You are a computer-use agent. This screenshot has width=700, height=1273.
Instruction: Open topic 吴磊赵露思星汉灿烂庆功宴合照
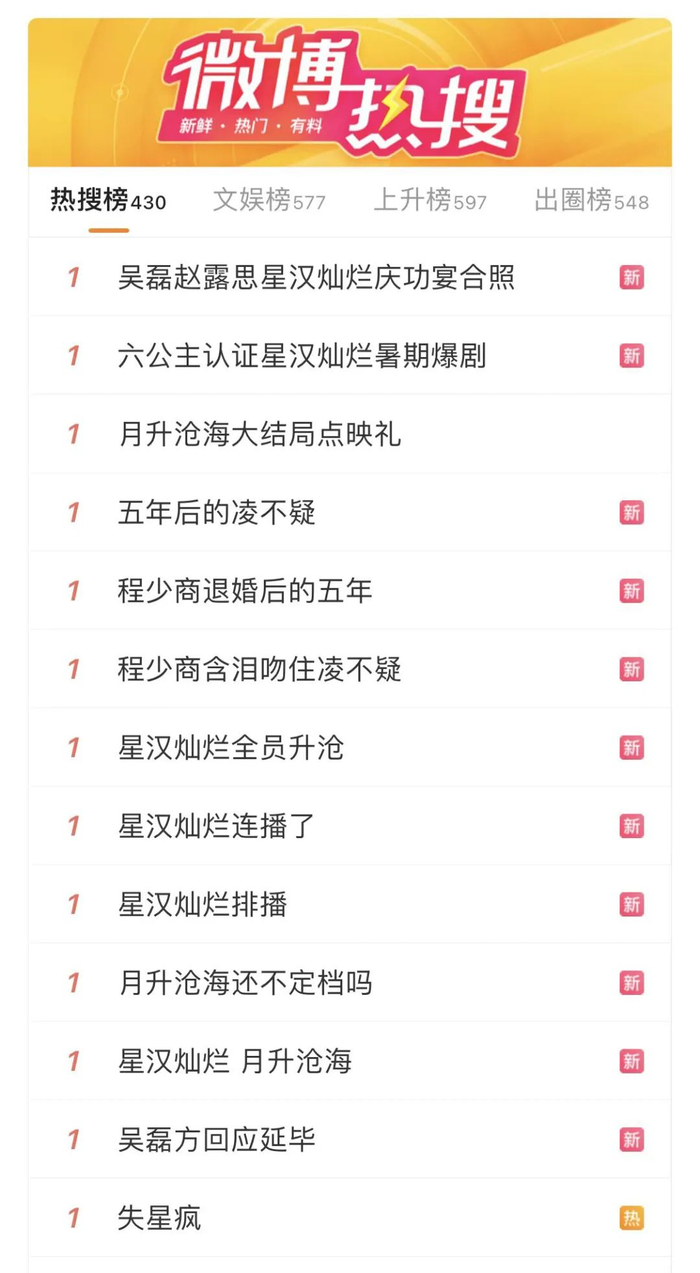(316, 277)
